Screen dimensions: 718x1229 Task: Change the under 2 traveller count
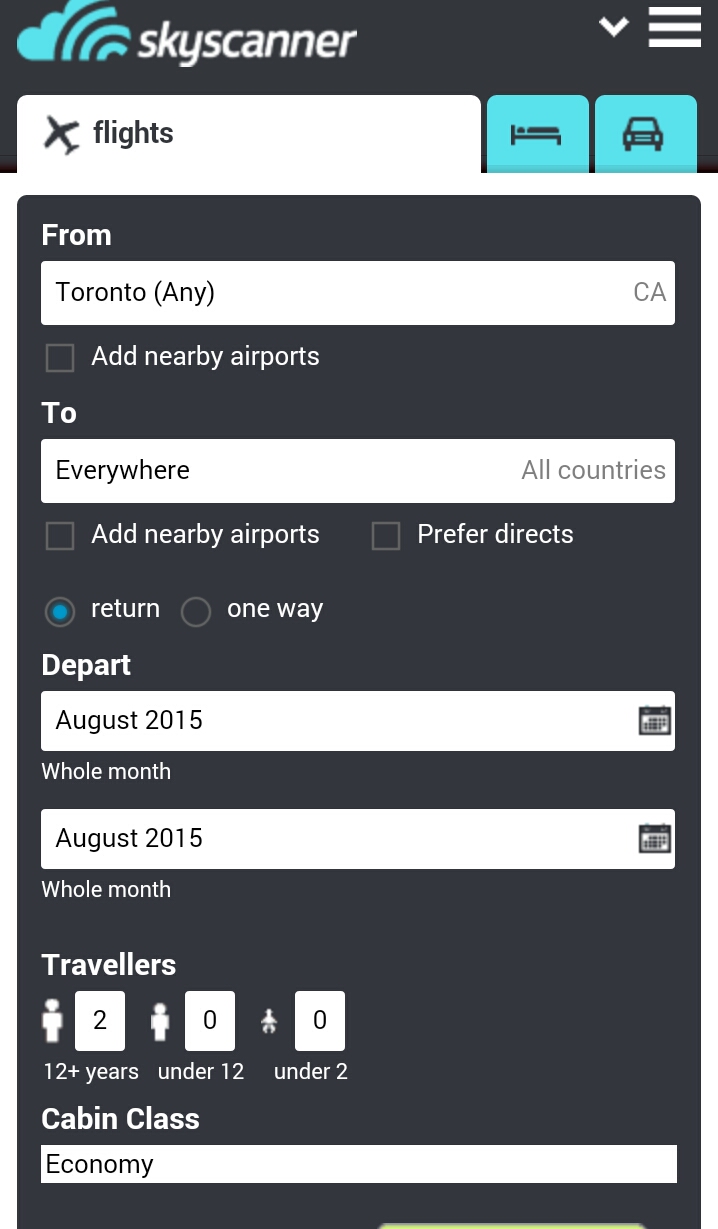click(x=320, y=1021)
